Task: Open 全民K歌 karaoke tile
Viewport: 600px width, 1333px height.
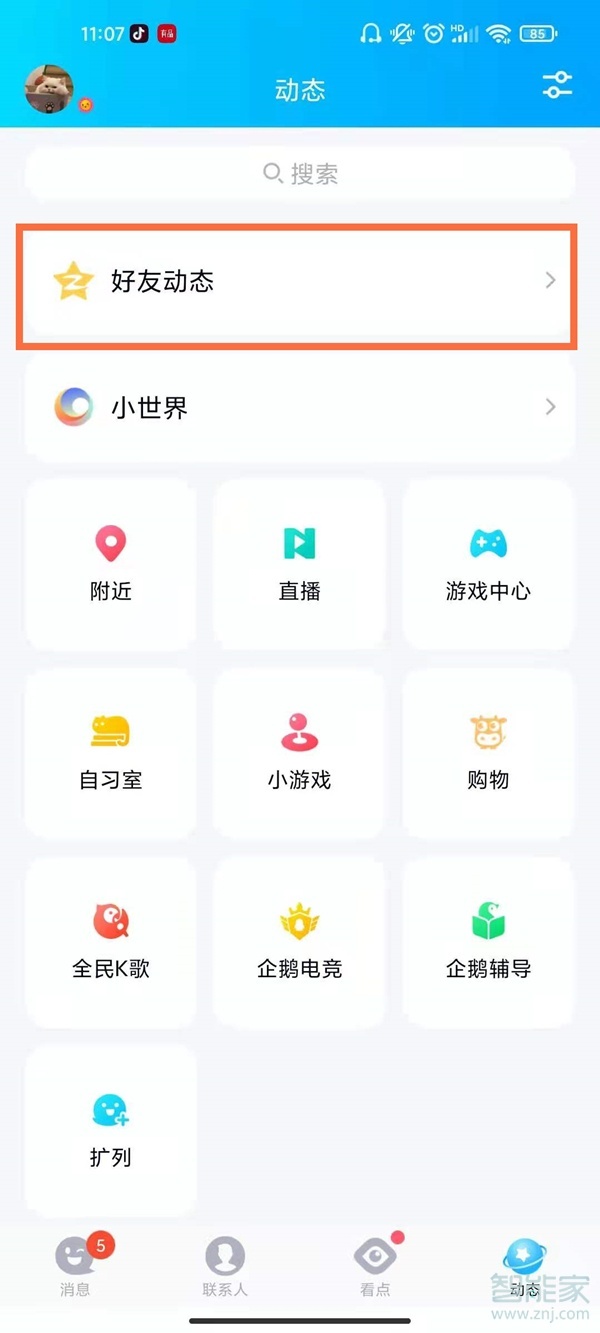Action: [x=111, y=942]
